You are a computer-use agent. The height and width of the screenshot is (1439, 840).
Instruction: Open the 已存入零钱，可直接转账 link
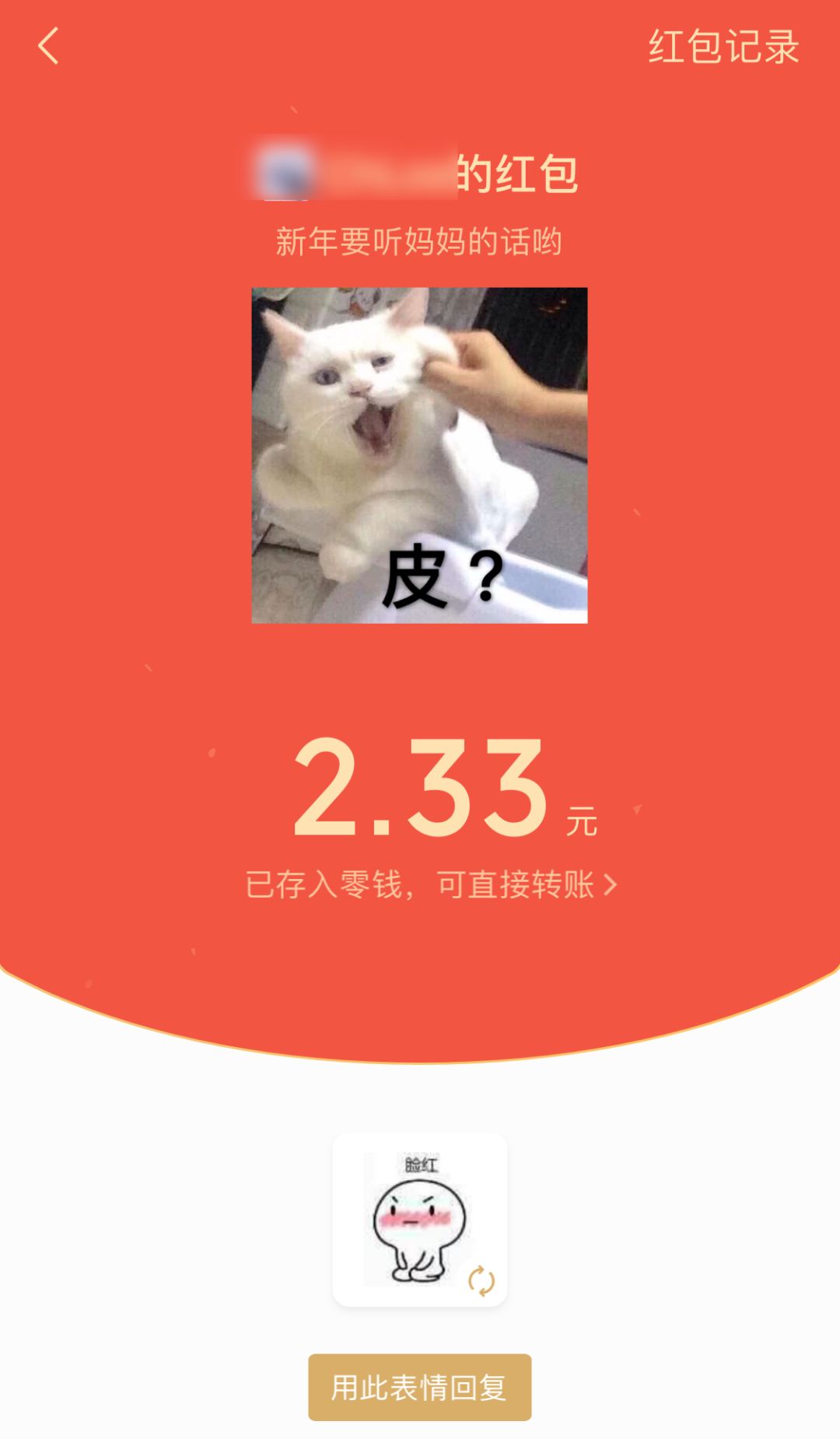point(431,884)
